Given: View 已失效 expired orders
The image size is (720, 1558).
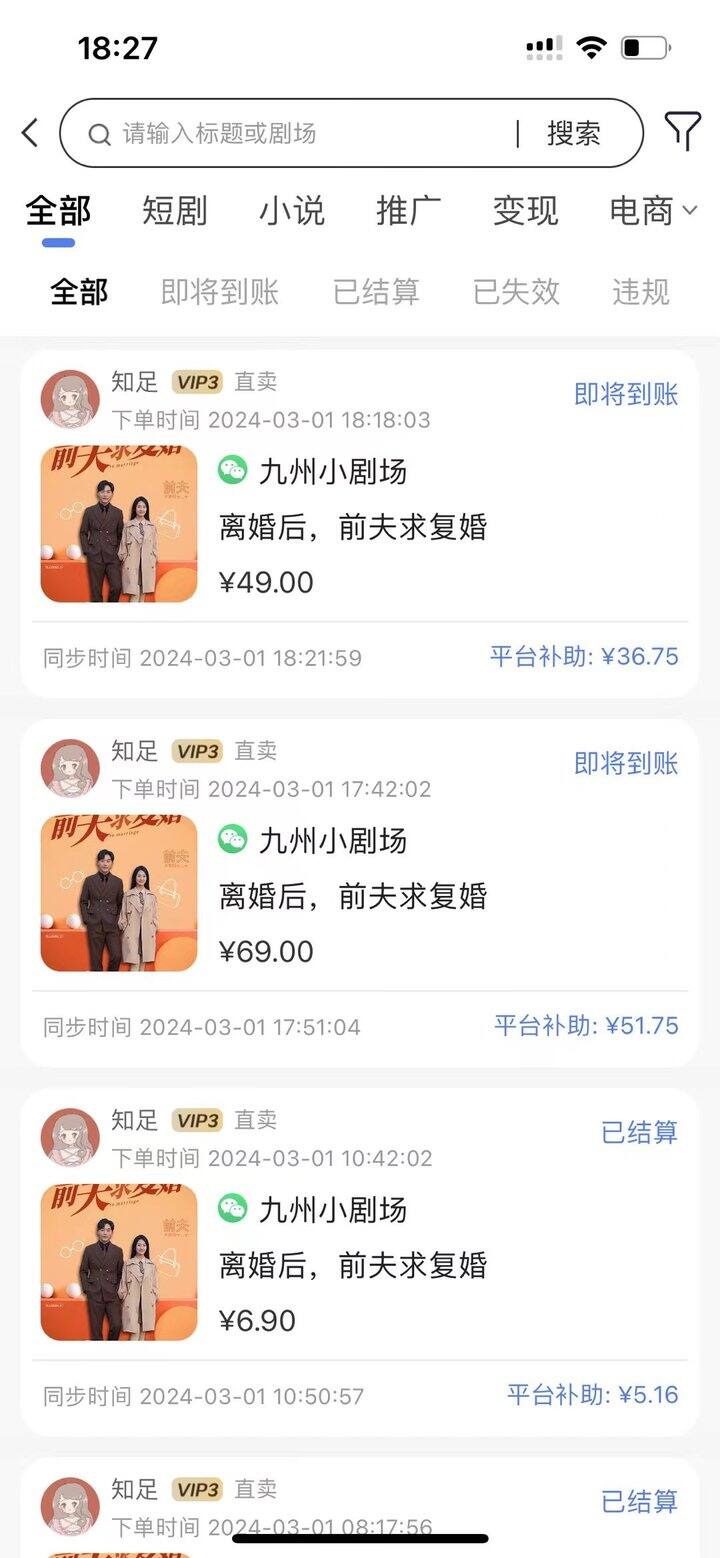Looking at the screenshot, I should pyautogui.click(x=516, y=292).
